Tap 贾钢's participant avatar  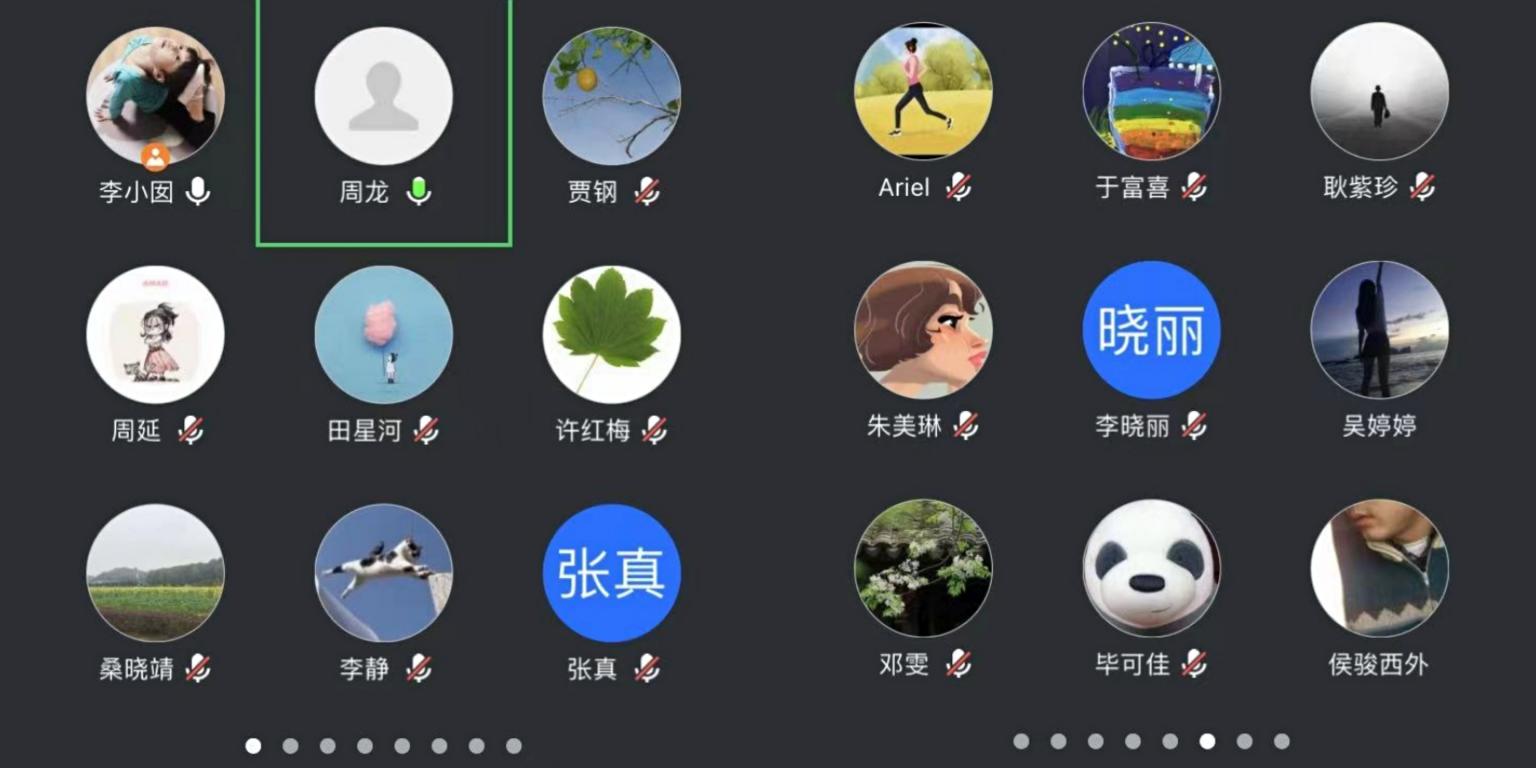point(611,97)
